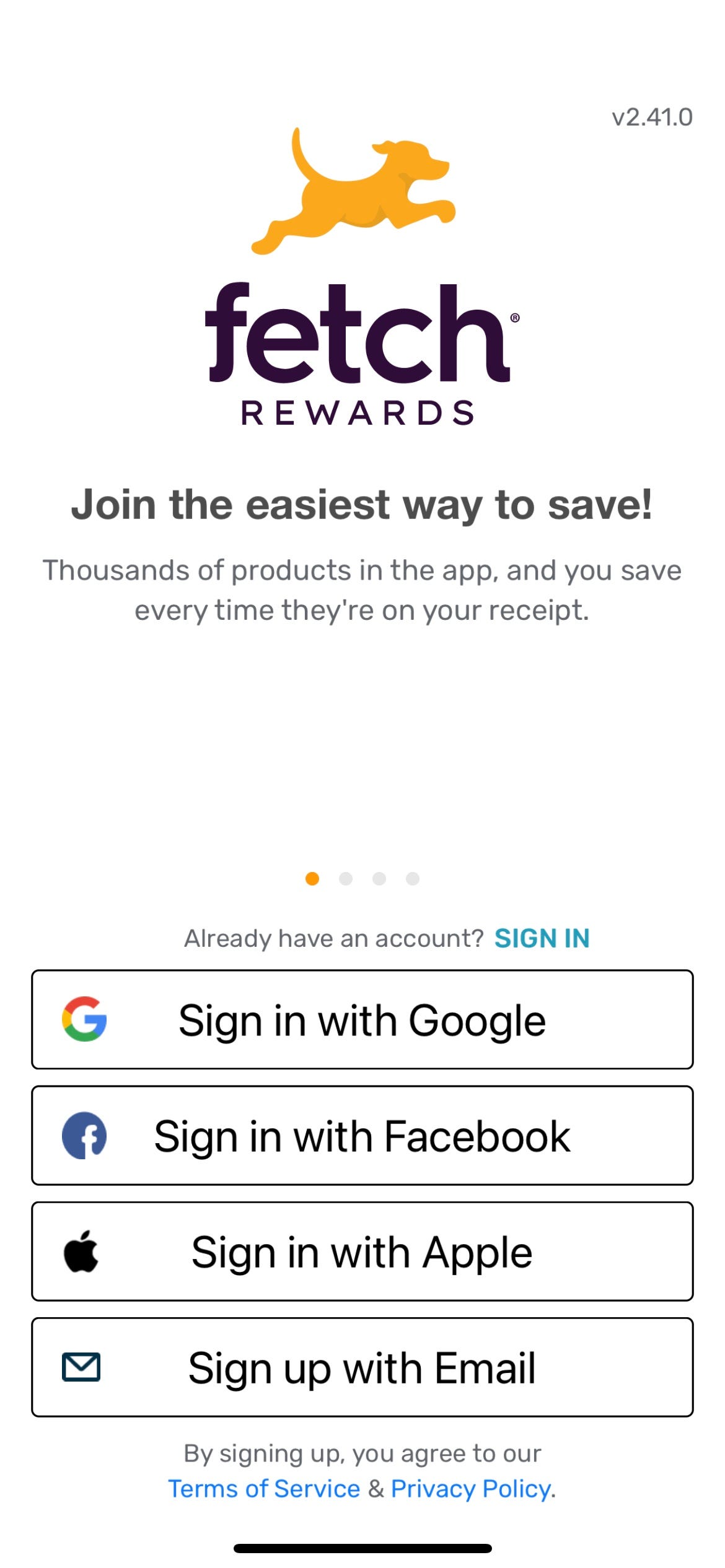Sign in with Google
This screenshot has height=1568, width=725.
[362, 1019]
